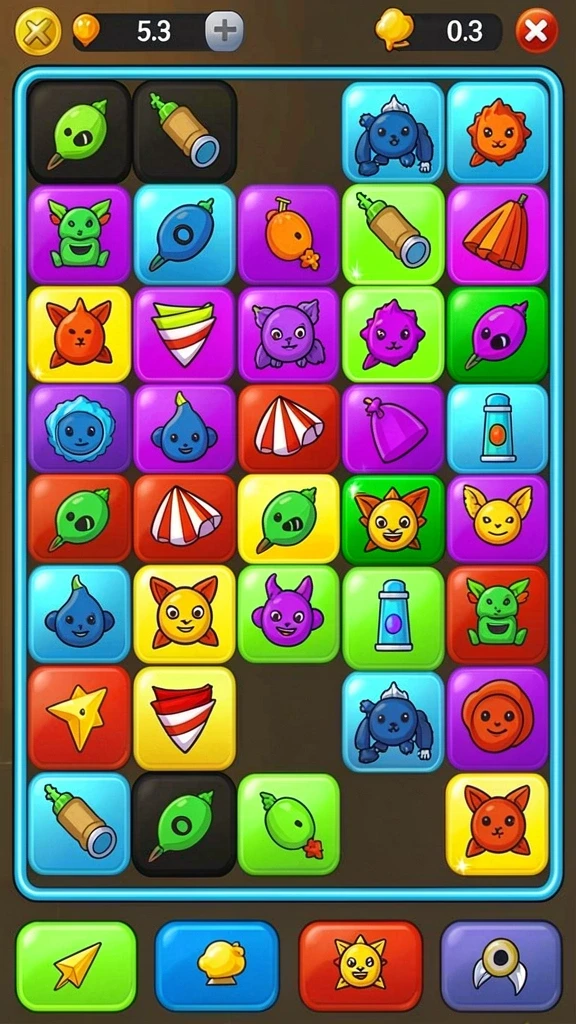
Task: Tap the red round face on purple tile
Action: (x=498, y=718)
